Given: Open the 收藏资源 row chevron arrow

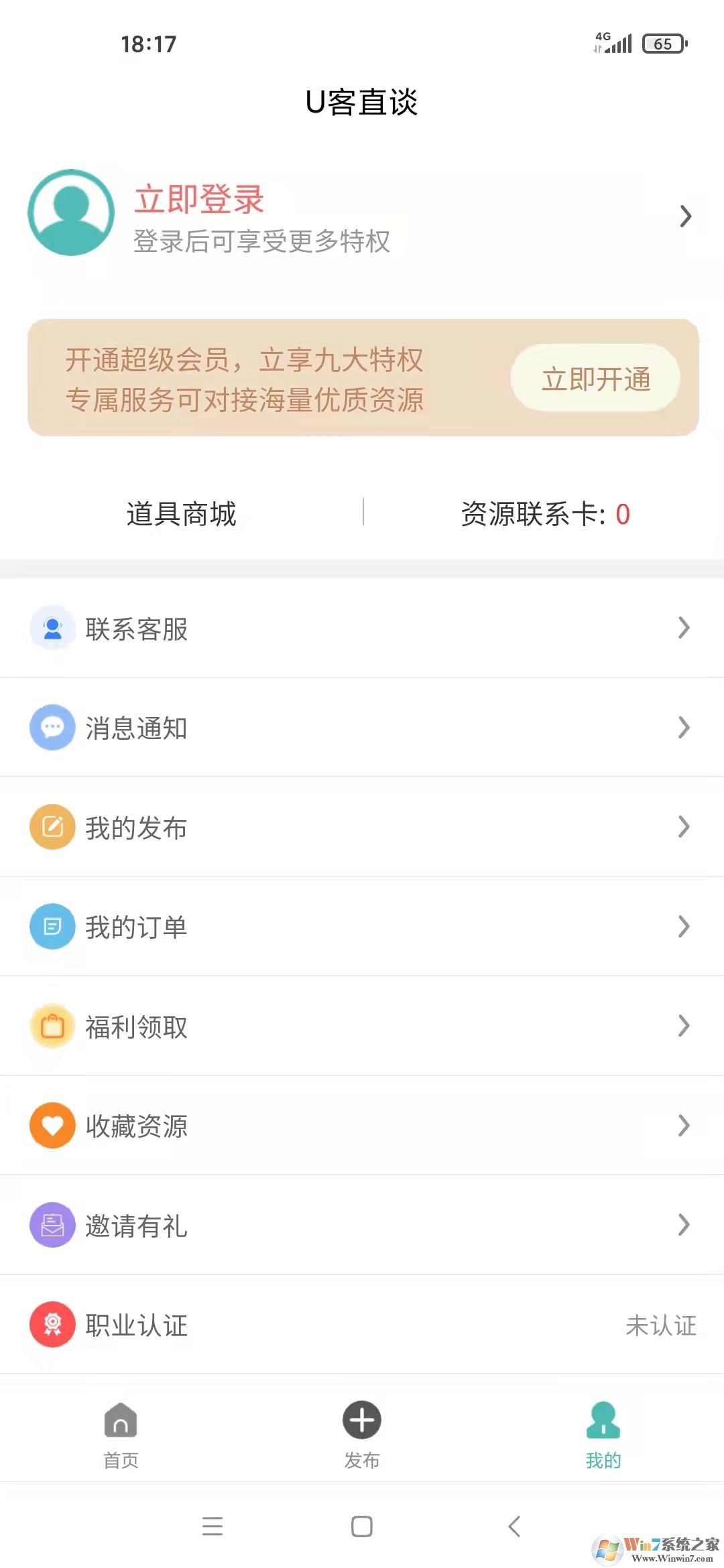Looking at the screenshot, I should click(684, 1125).
